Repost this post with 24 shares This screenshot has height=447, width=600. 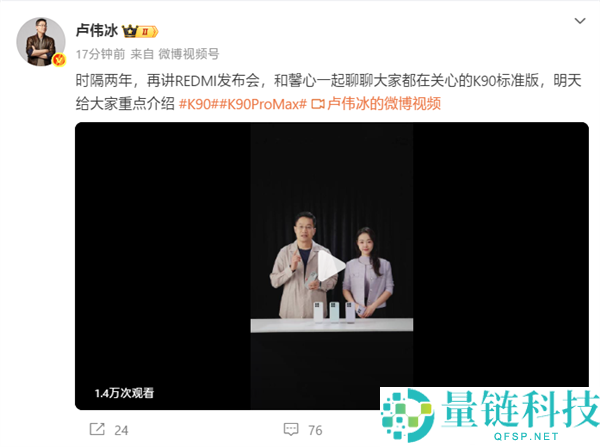pos(109,430)
